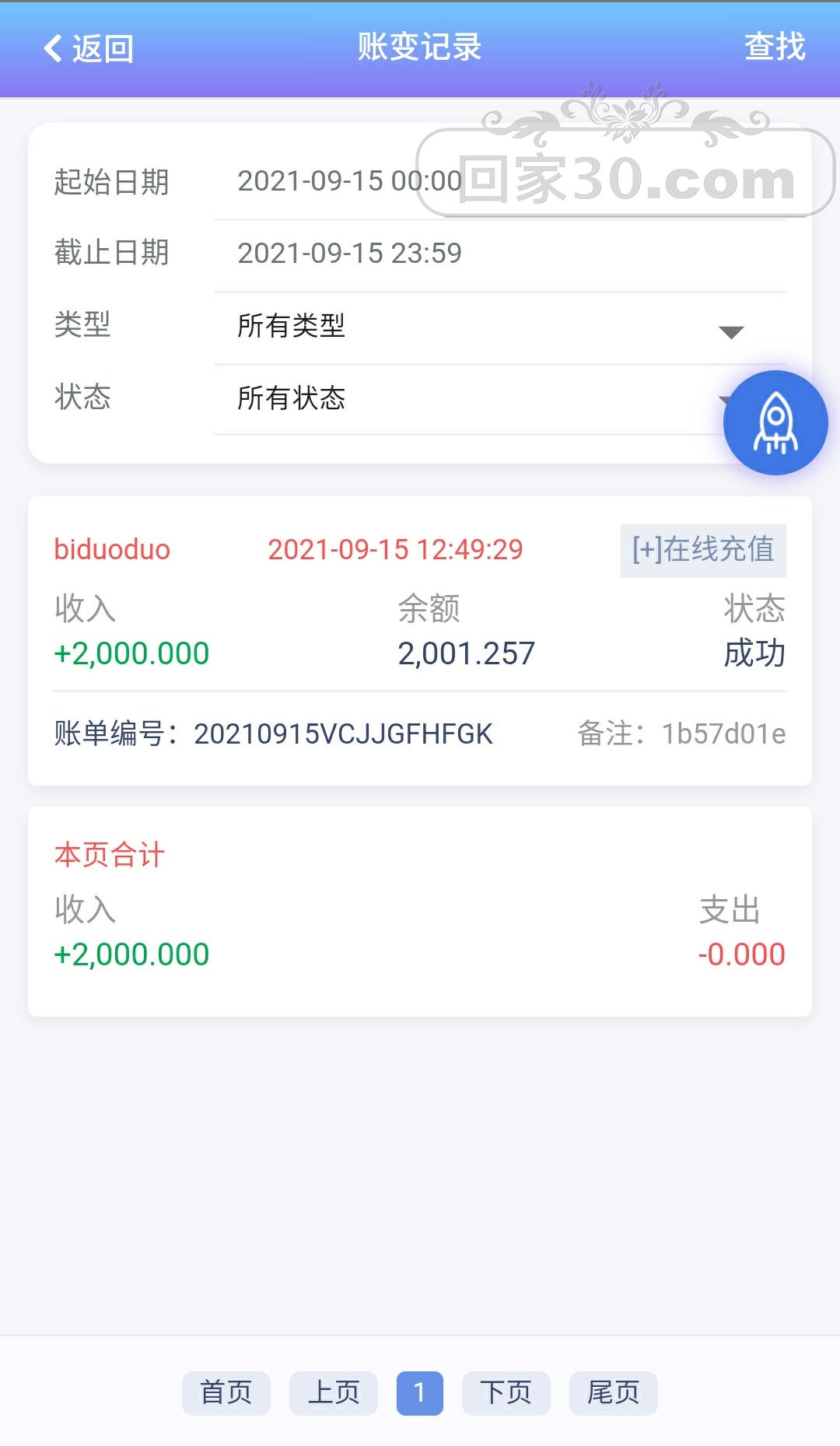
Task: Go back with 返回
Action: (x=88, y=48)
